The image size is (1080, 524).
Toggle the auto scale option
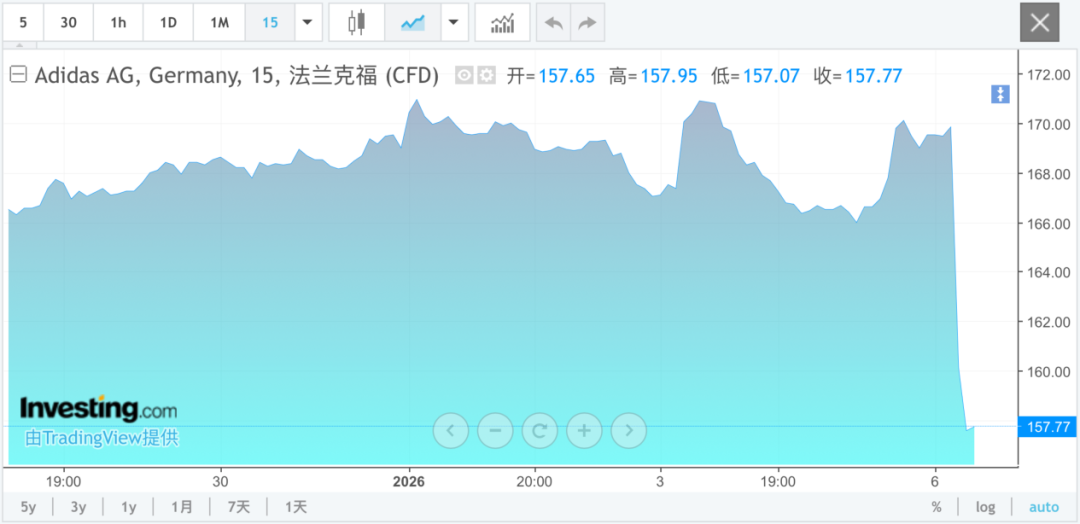[x=1043, y=507]
